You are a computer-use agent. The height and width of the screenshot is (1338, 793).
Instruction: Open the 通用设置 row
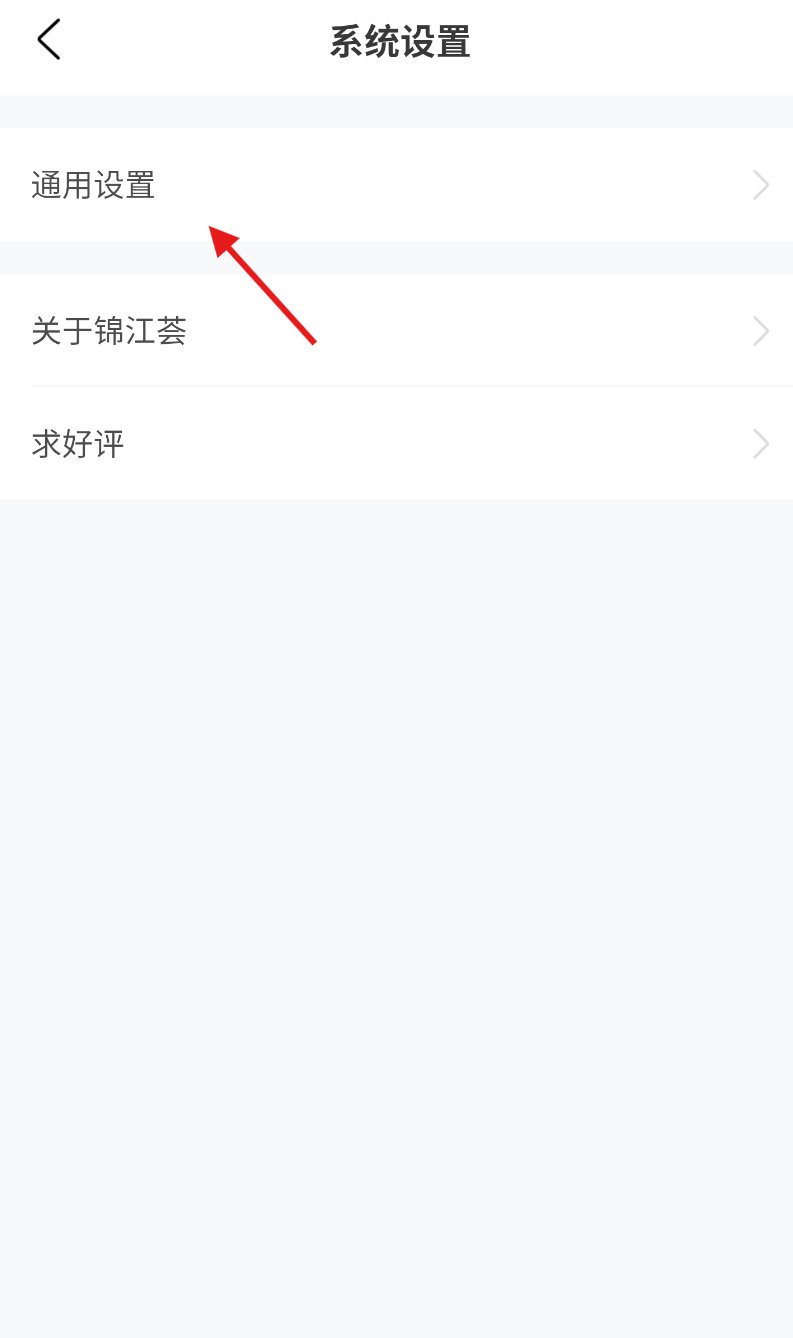coord(396,185)
